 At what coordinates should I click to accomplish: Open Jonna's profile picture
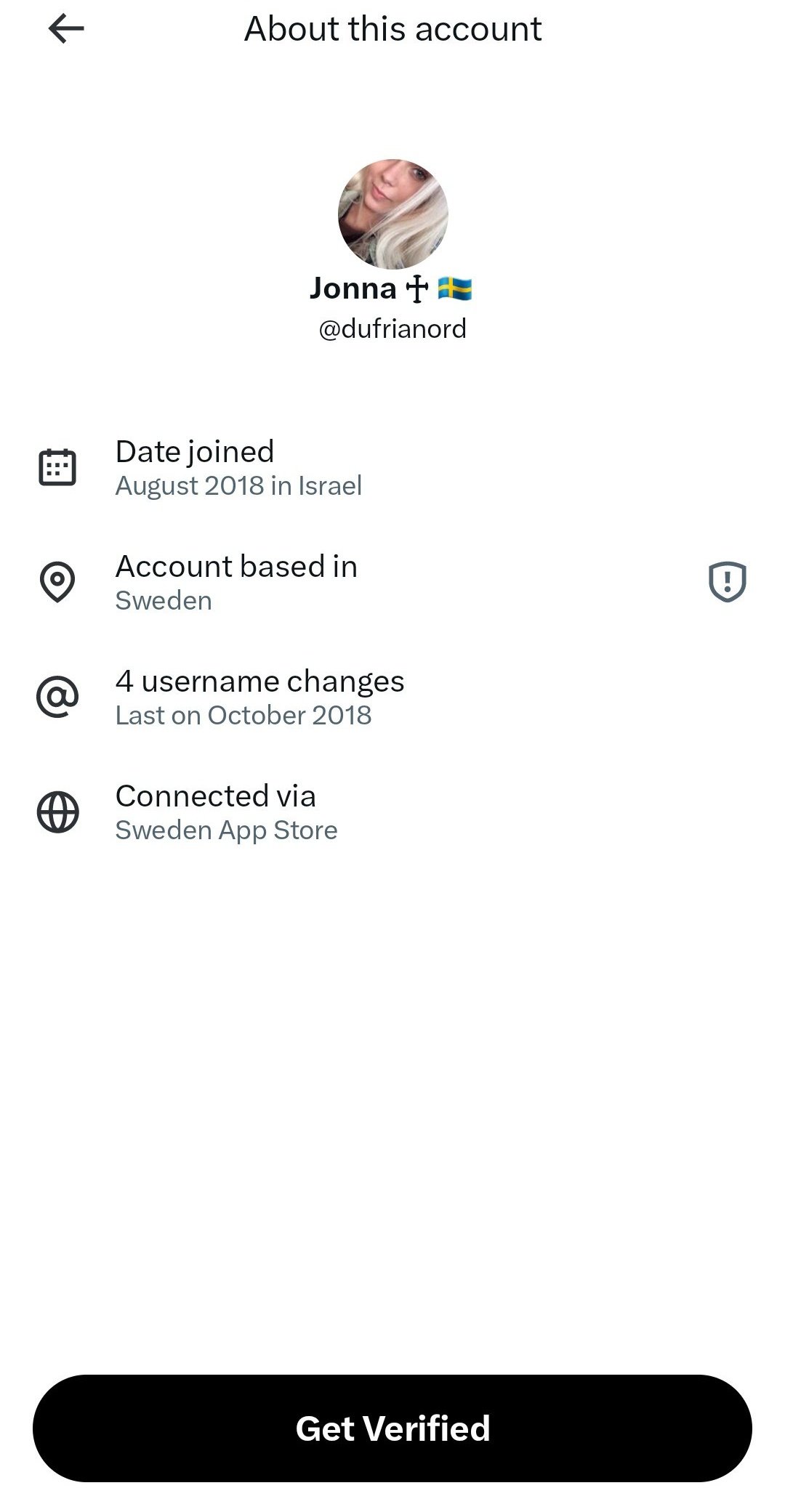pyautogui.click(x=392, y=214)
